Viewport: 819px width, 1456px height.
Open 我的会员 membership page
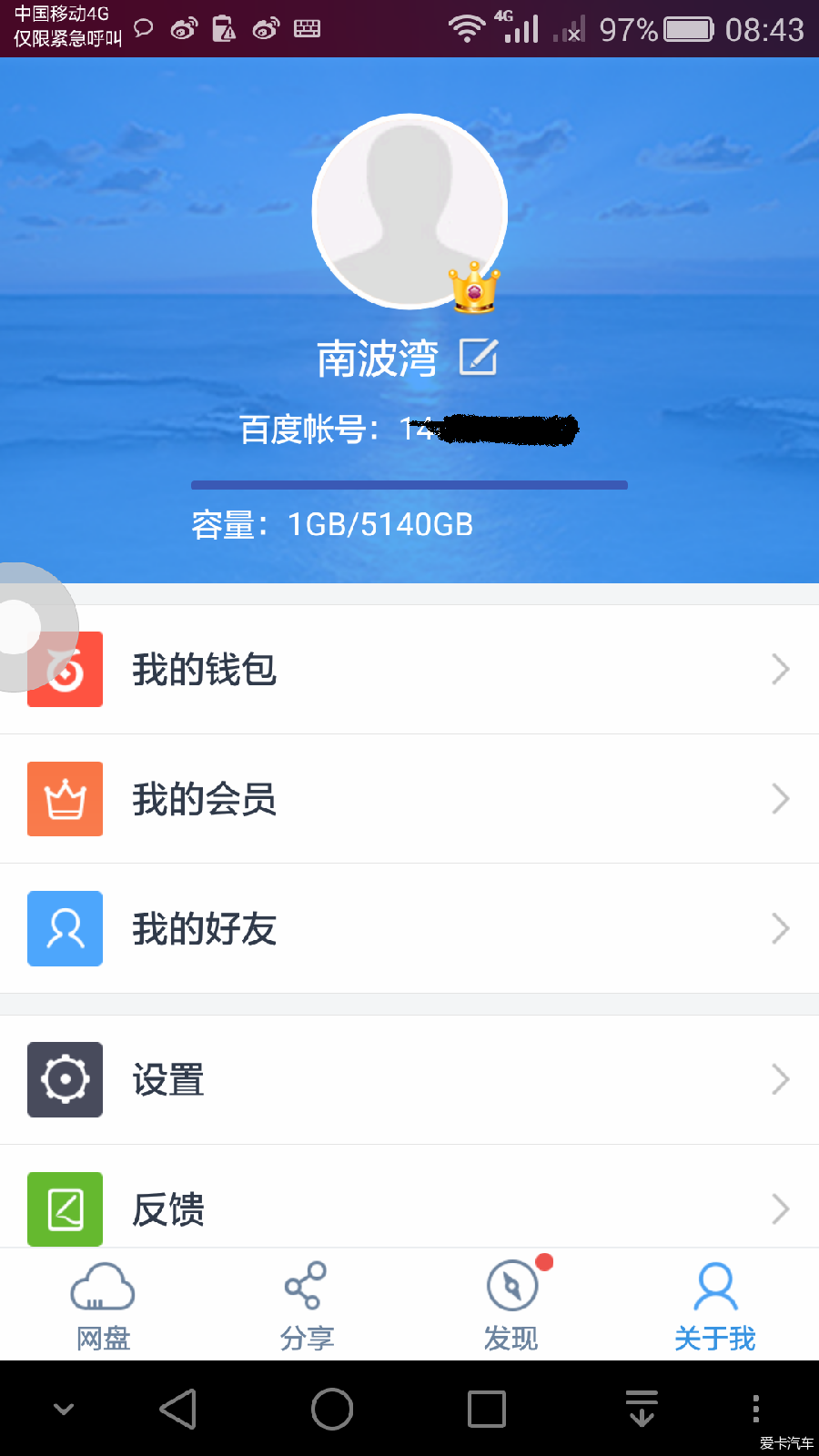point(409,799)
